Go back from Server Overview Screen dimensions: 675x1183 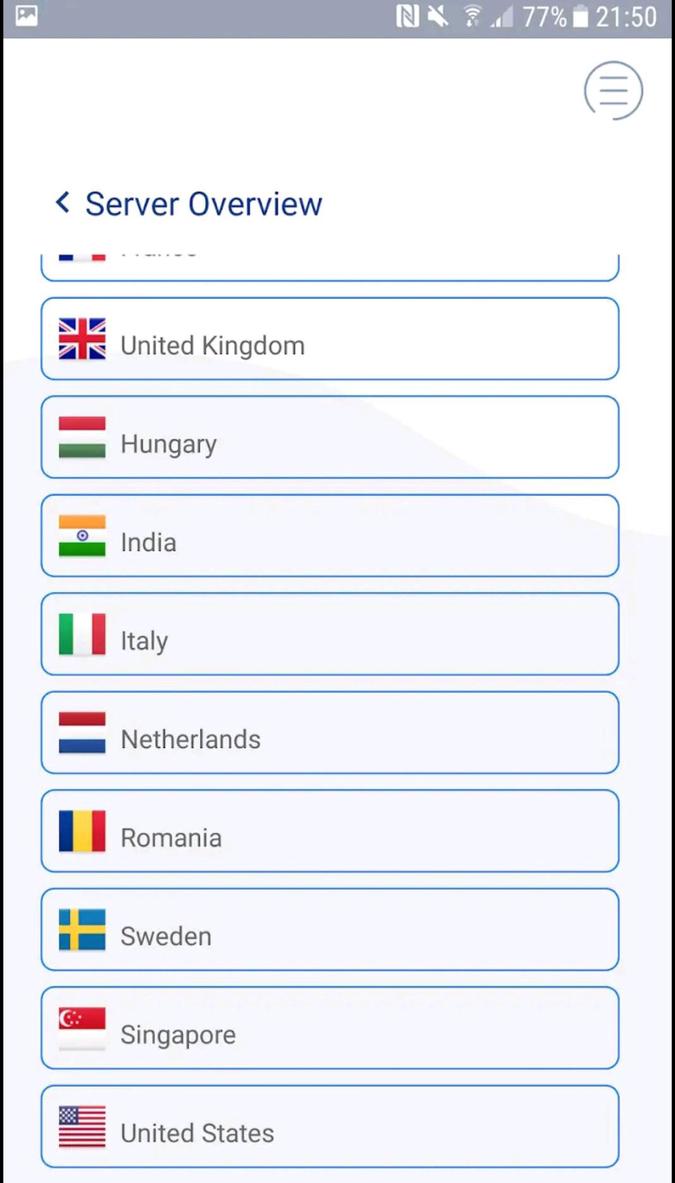coord(63,203)
